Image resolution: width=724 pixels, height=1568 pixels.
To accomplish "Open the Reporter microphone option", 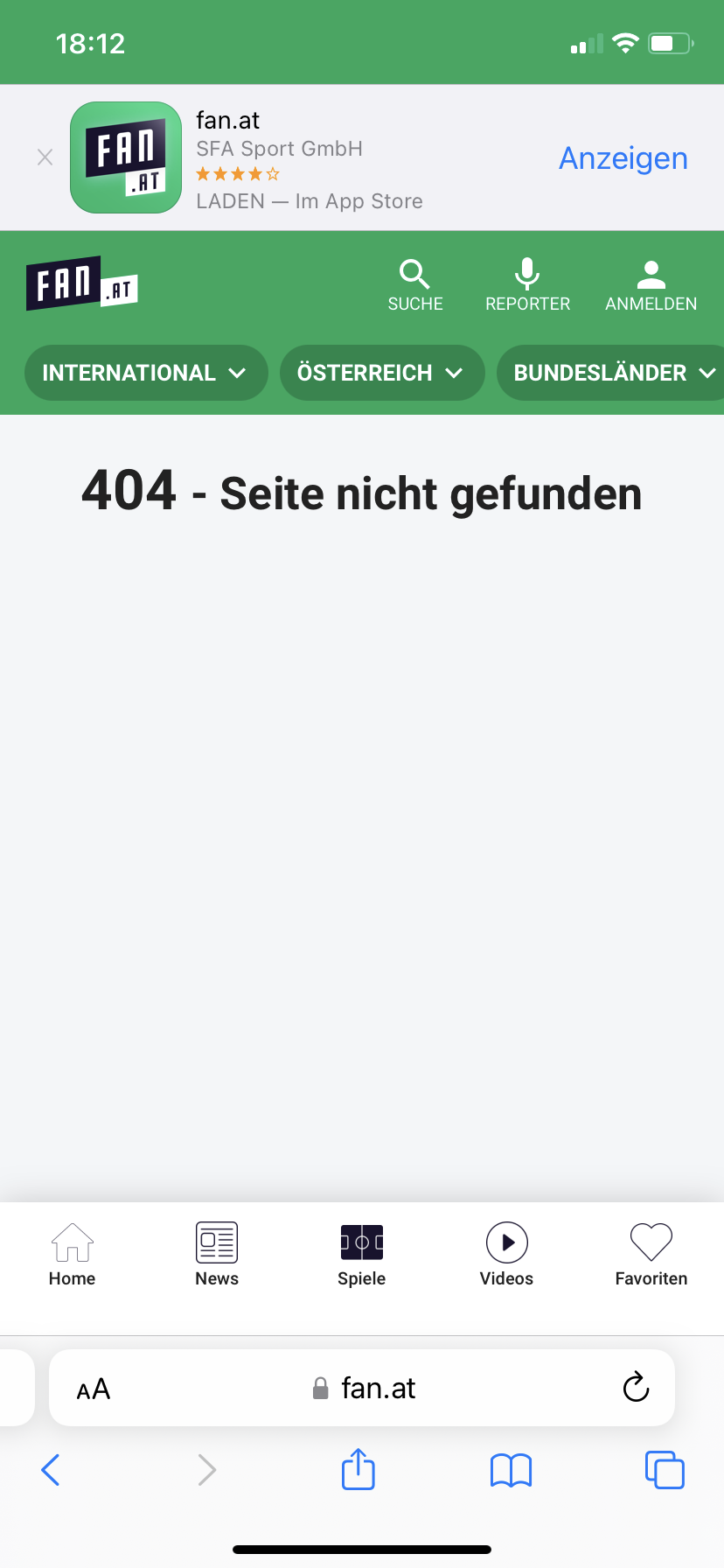I will coord(527,286).
